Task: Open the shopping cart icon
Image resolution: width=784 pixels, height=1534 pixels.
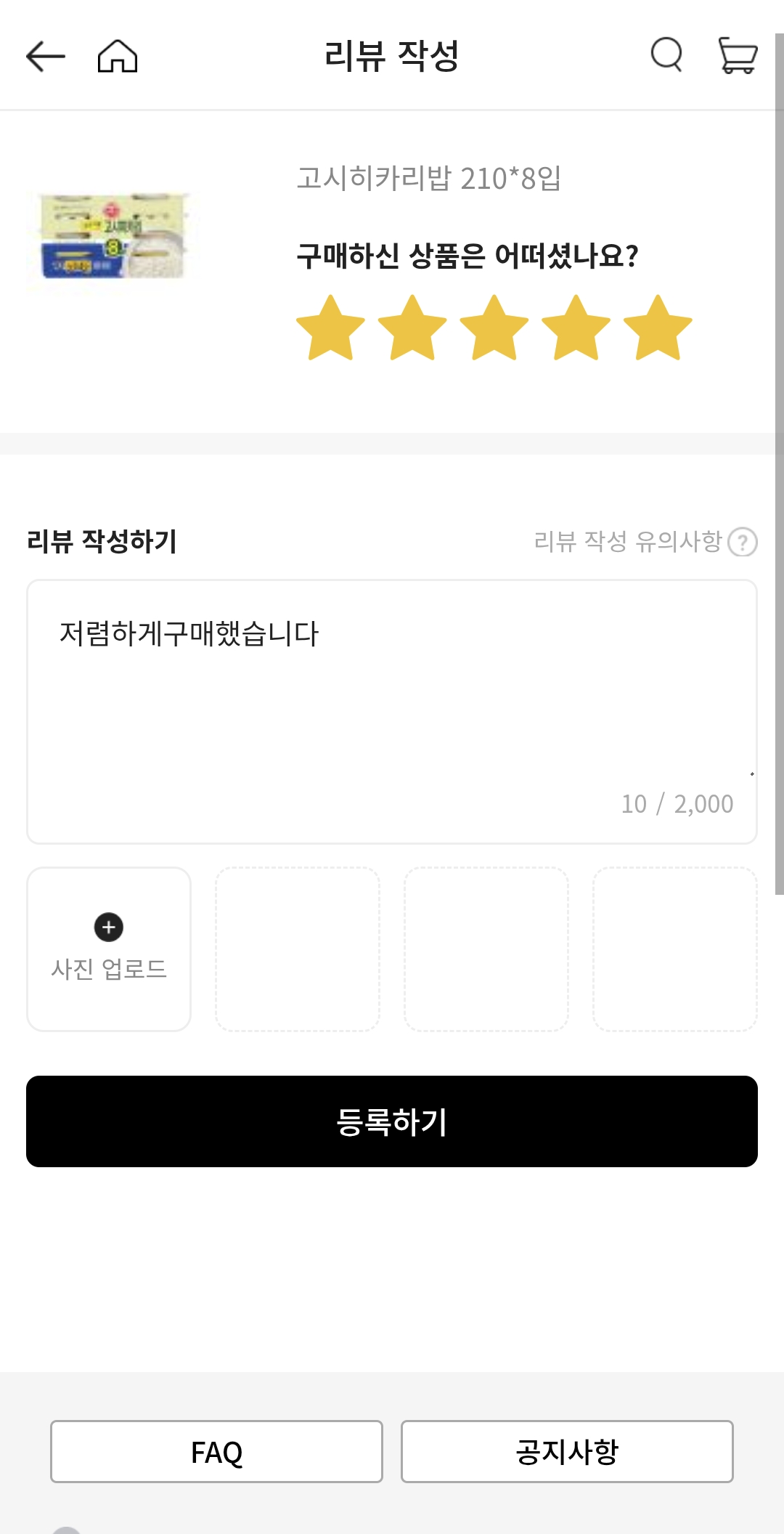Action: (x=737, y=57)
